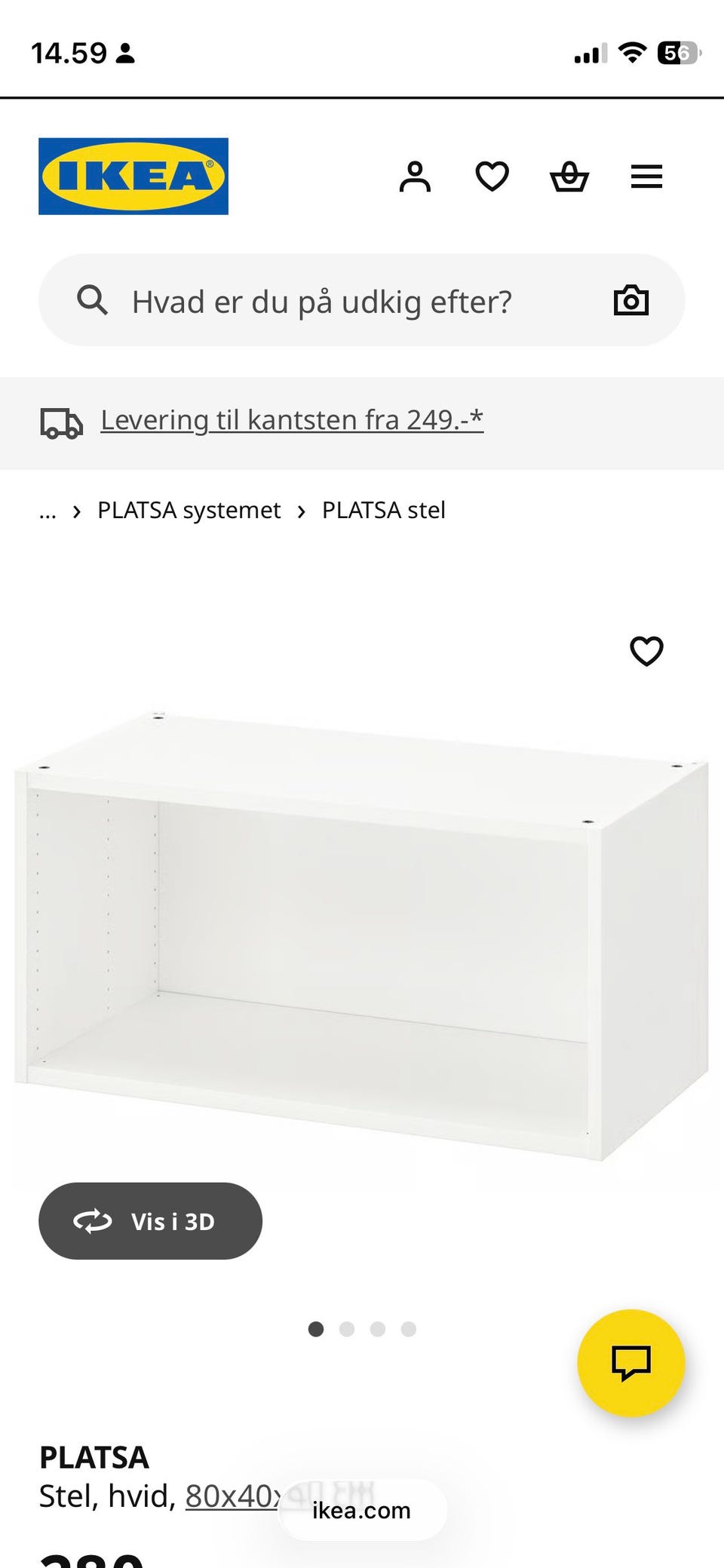Save PLATSA frame to favorites

pos(646,651)
